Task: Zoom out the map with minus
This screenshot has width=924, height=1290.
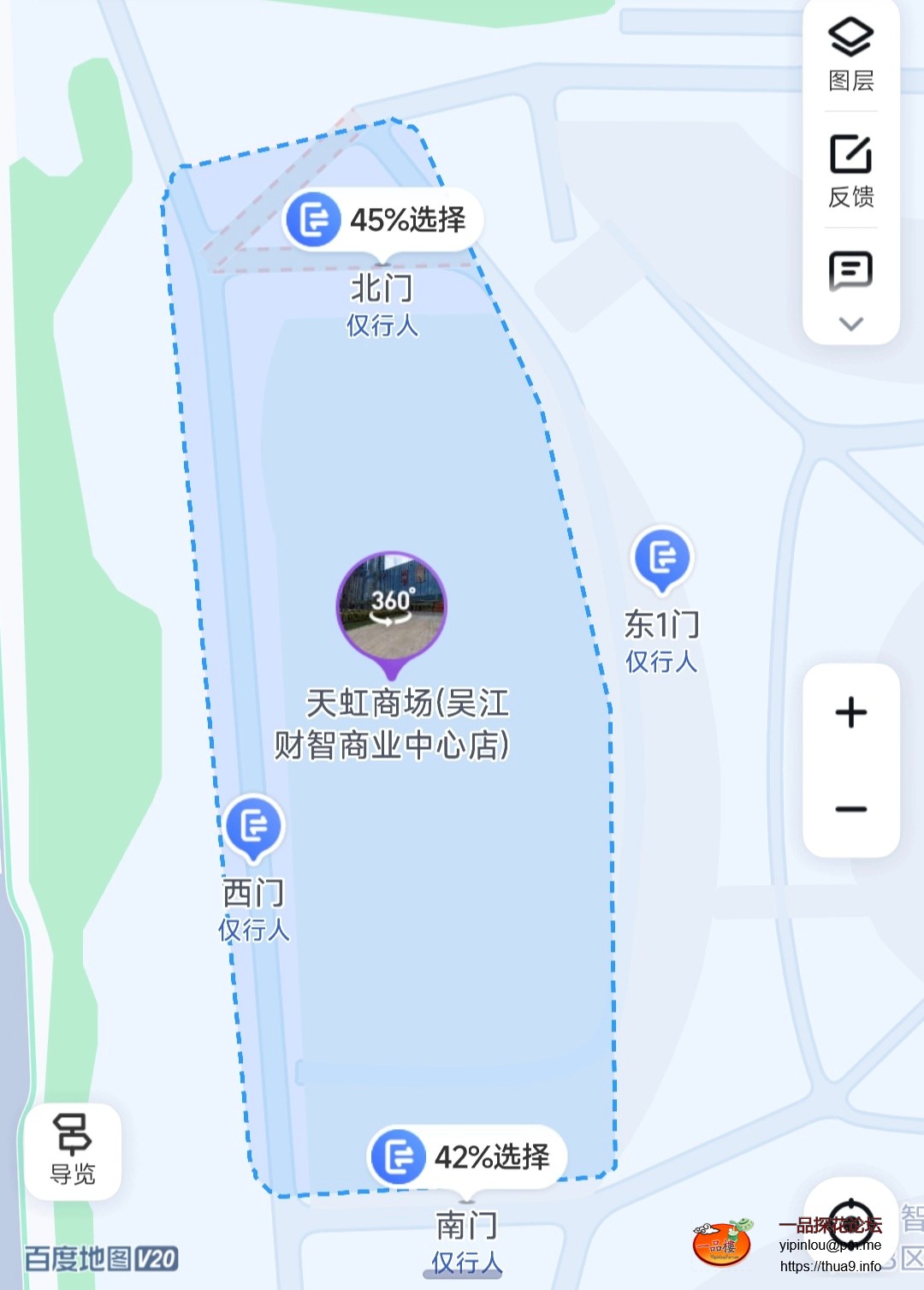Action: [x=850, y=809]
